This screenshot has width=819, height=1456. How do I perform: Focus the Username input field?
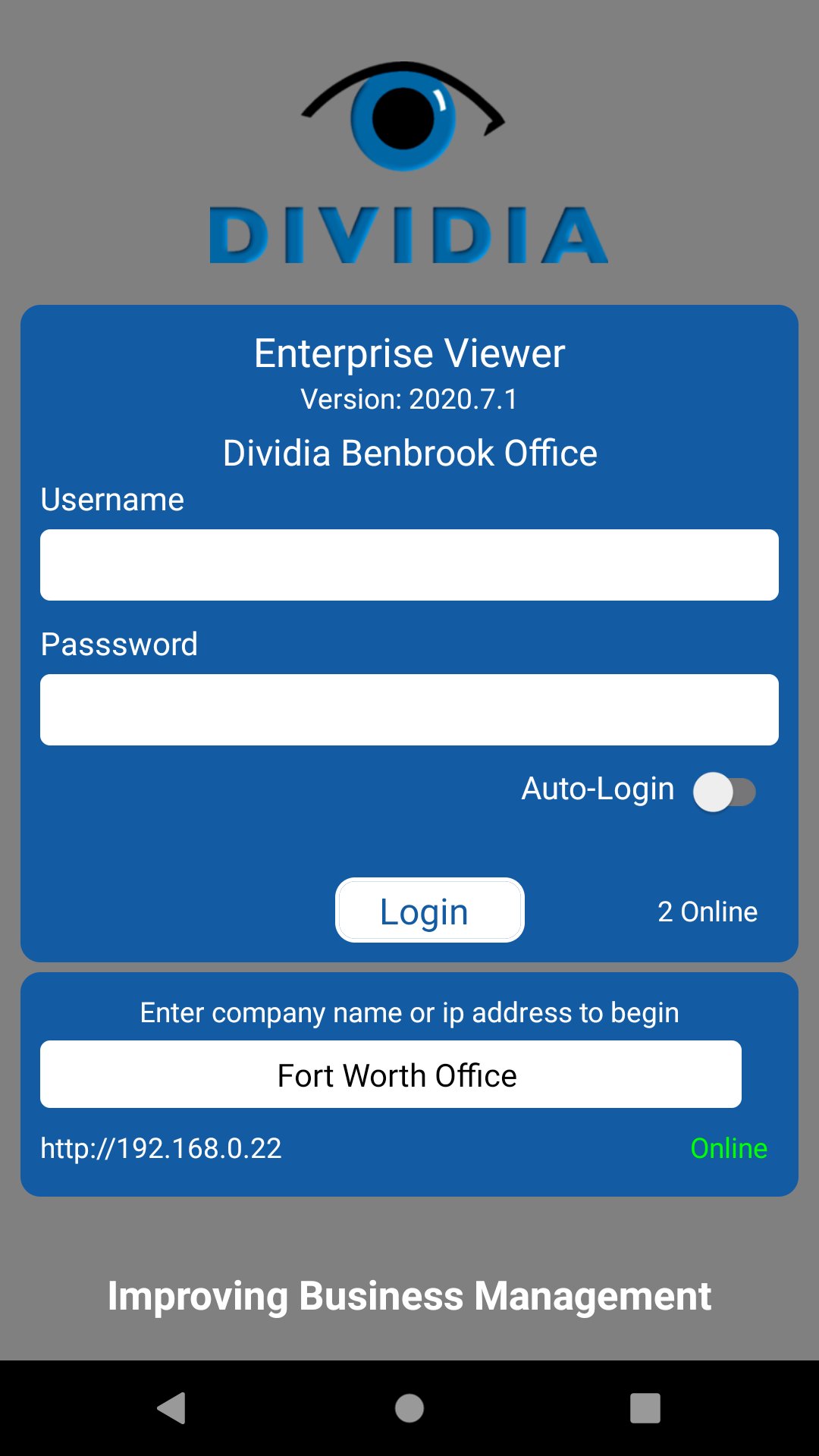tap(409, 564)
